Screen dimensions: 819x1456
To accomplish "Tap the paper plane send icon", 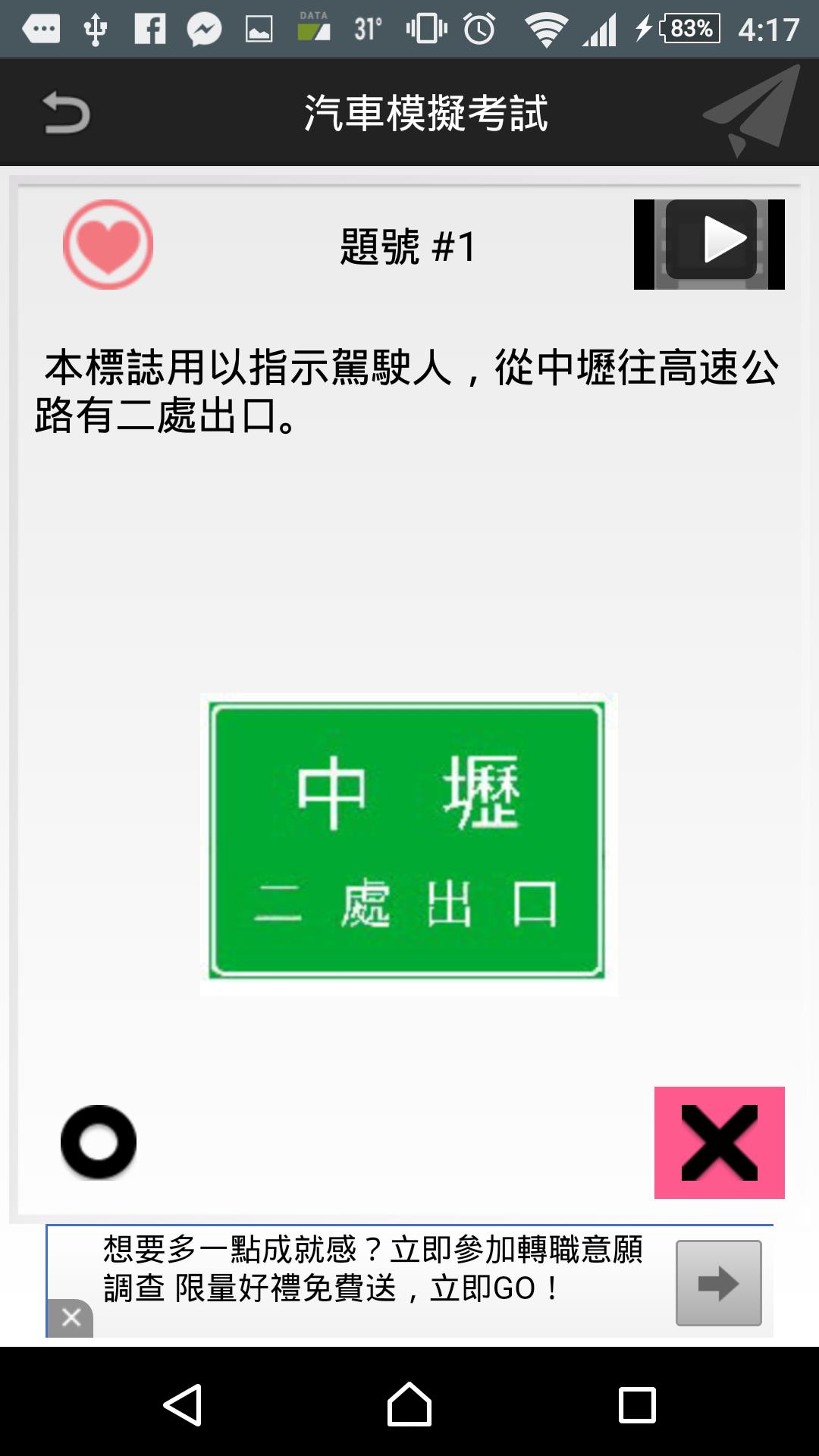I will [752, 111].
